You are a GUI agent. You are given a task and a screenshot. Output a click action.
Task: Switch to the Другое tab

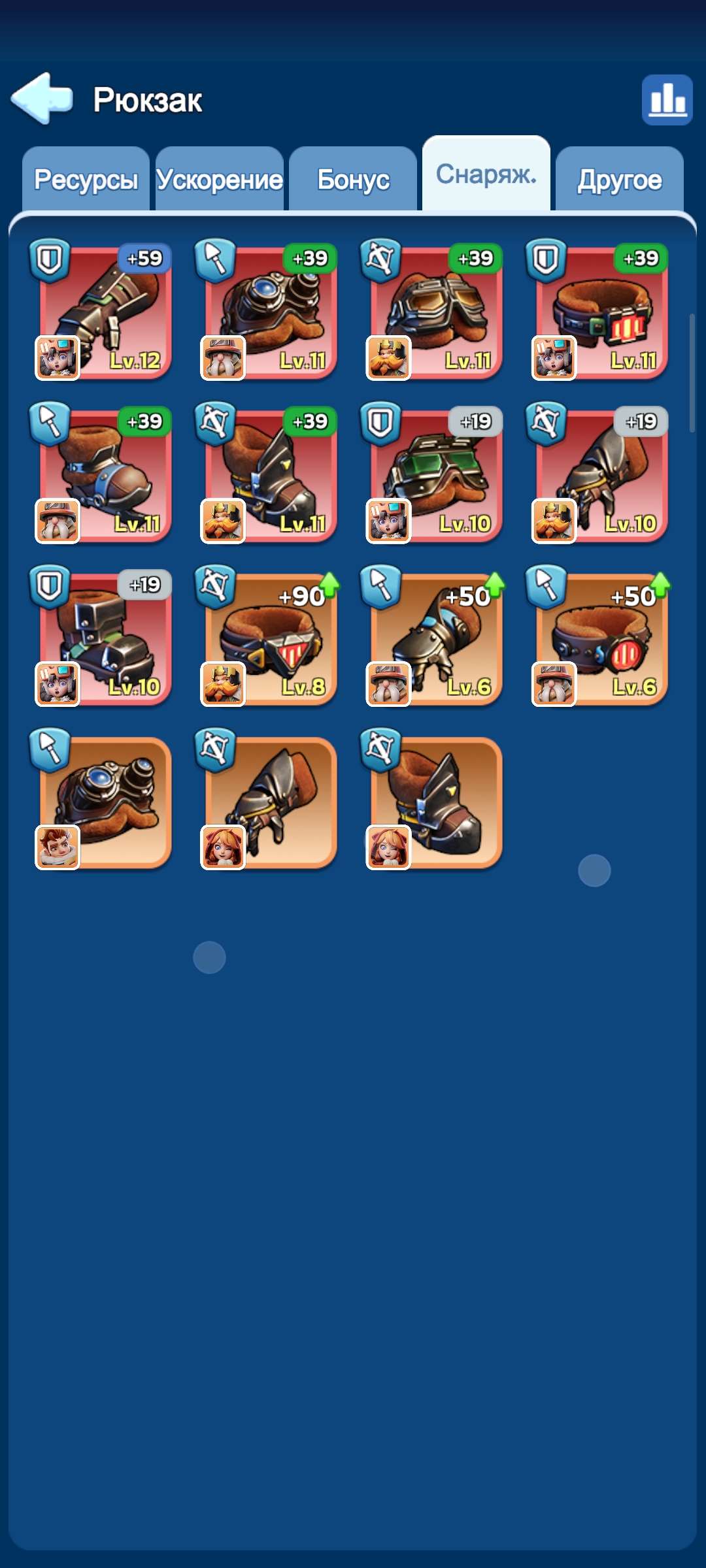pyautogui.click(x=619, y=180)
